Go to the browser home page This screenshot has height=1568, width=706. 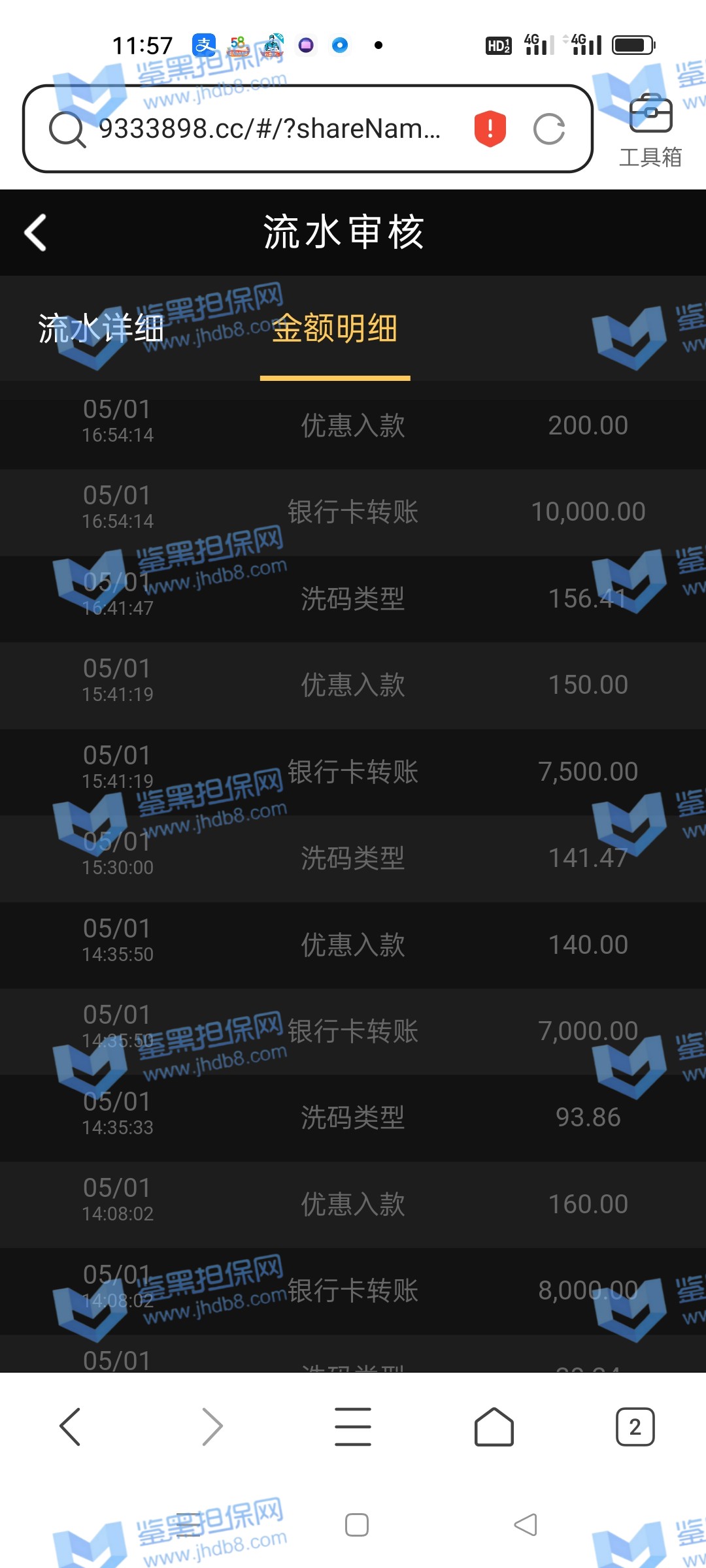coord(494,1426)
